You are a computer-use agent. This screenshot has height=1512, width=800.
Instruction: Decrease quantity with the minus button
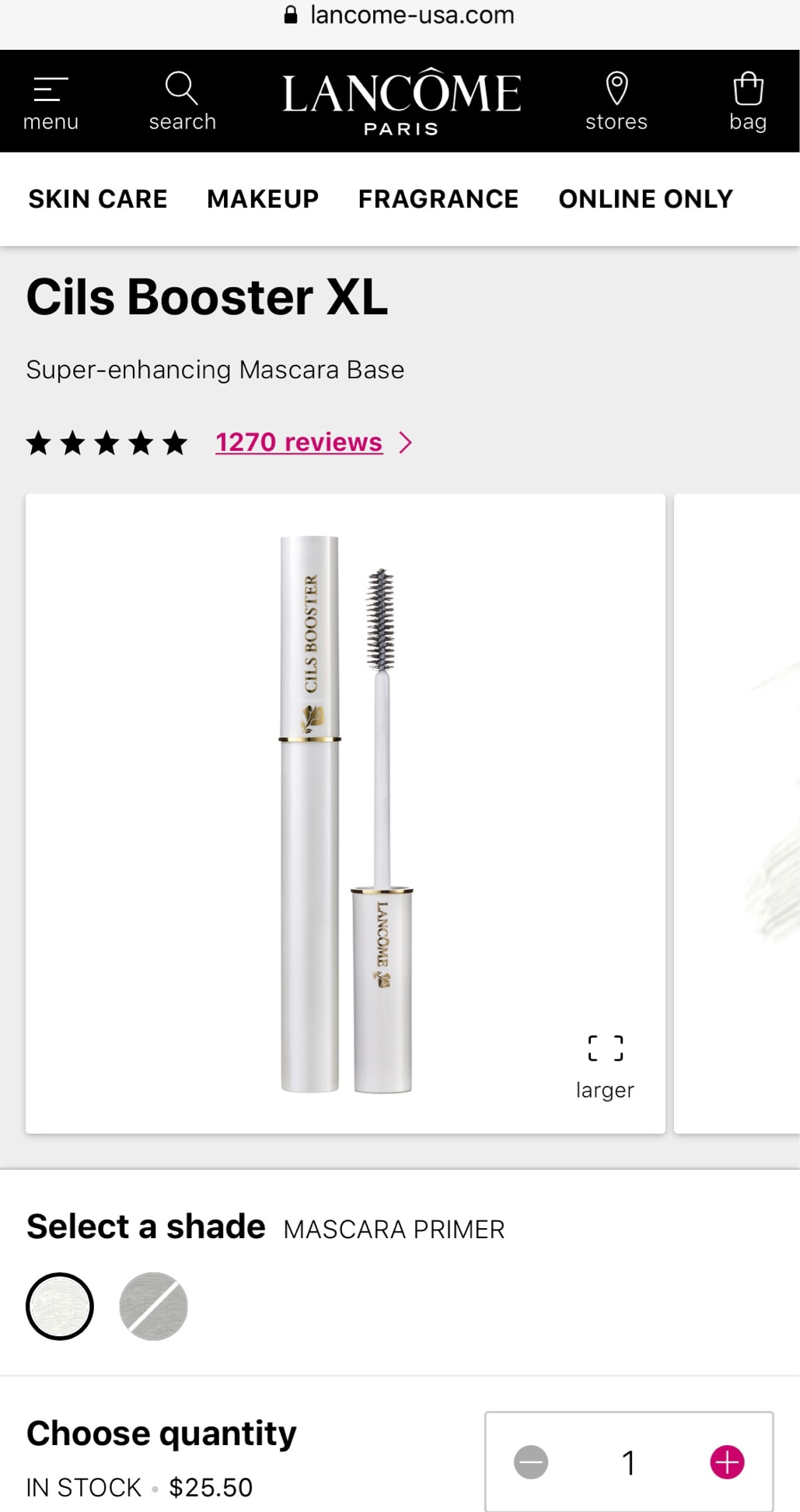(531, 1461)
